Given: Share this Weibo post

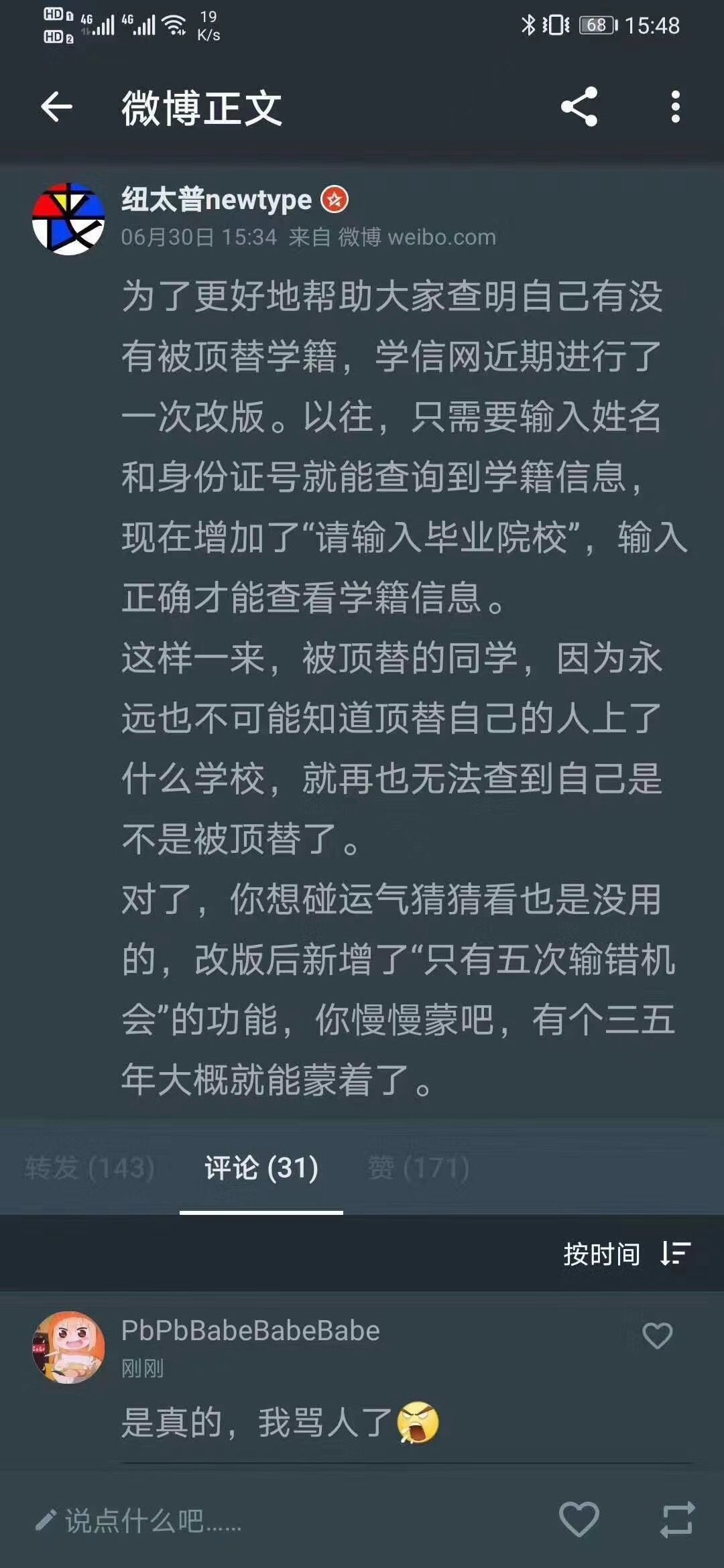Looking at the screenshot, I should pos(579,107).
